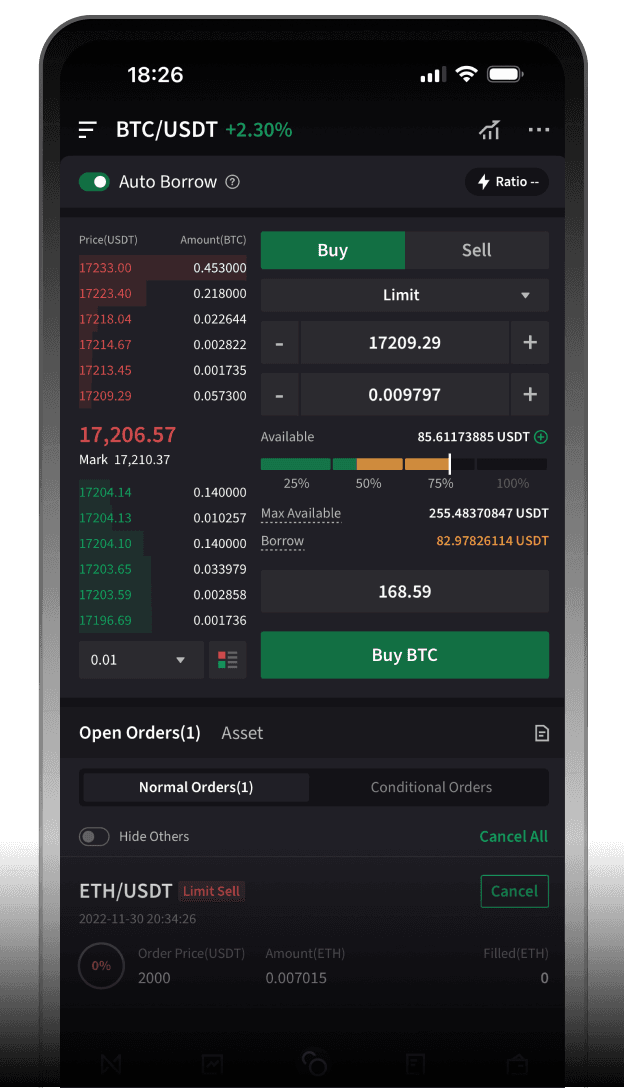Expand the Limit order type dropdown
Image resolution: width=624 pixels, height=1088 pixels.
[404, 295]
